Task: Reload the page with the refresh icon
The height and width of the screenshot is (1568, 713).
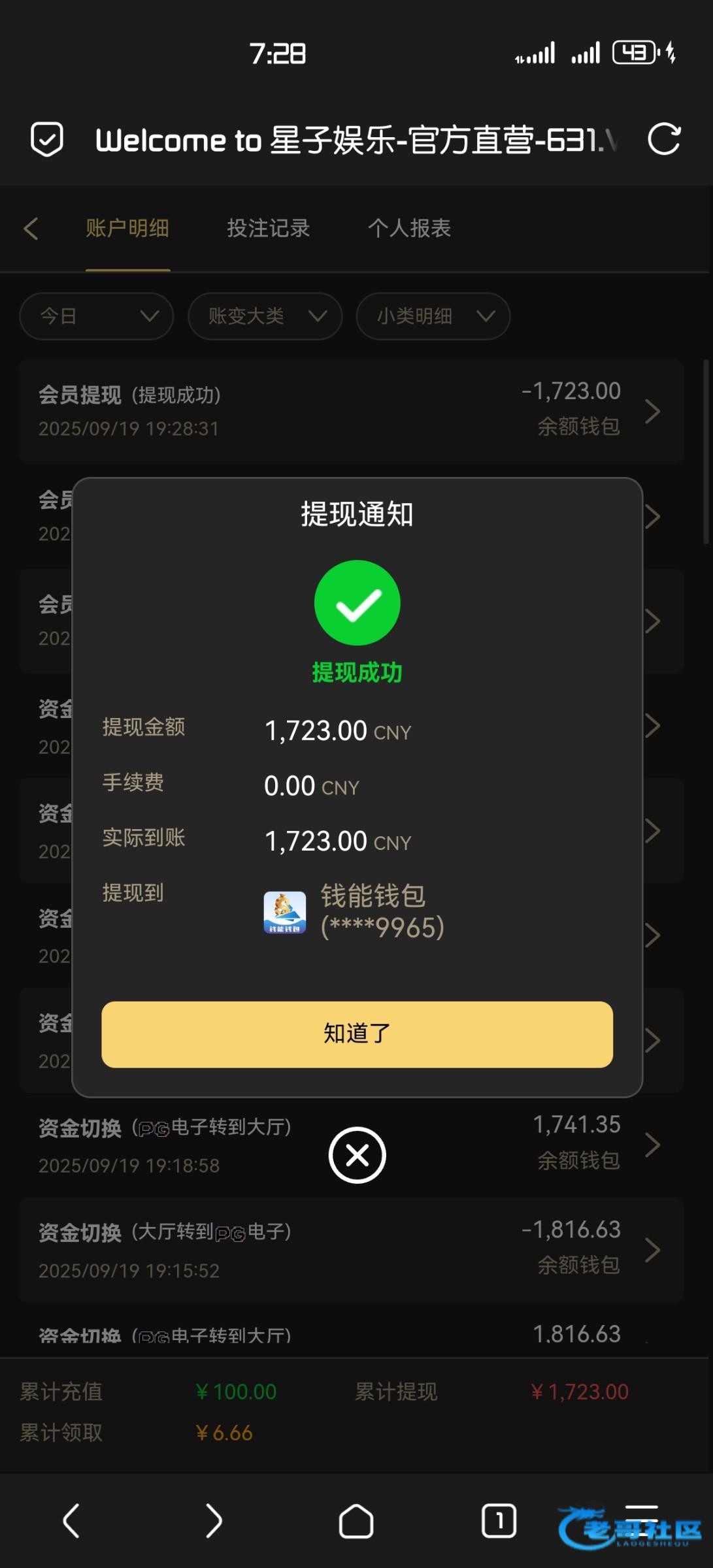Action: point(664,139)
